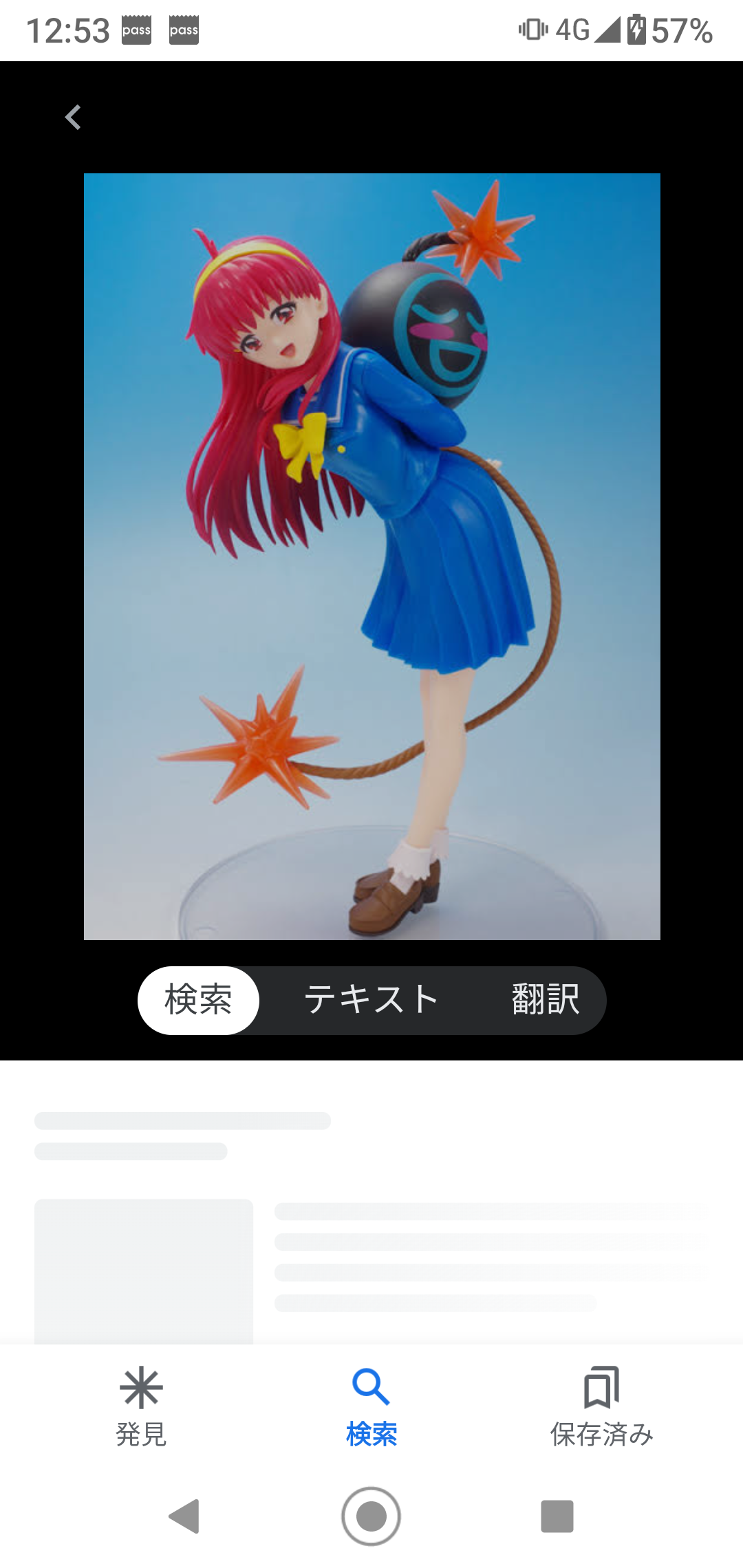Tap the system back button

[x=185, y=1516]
